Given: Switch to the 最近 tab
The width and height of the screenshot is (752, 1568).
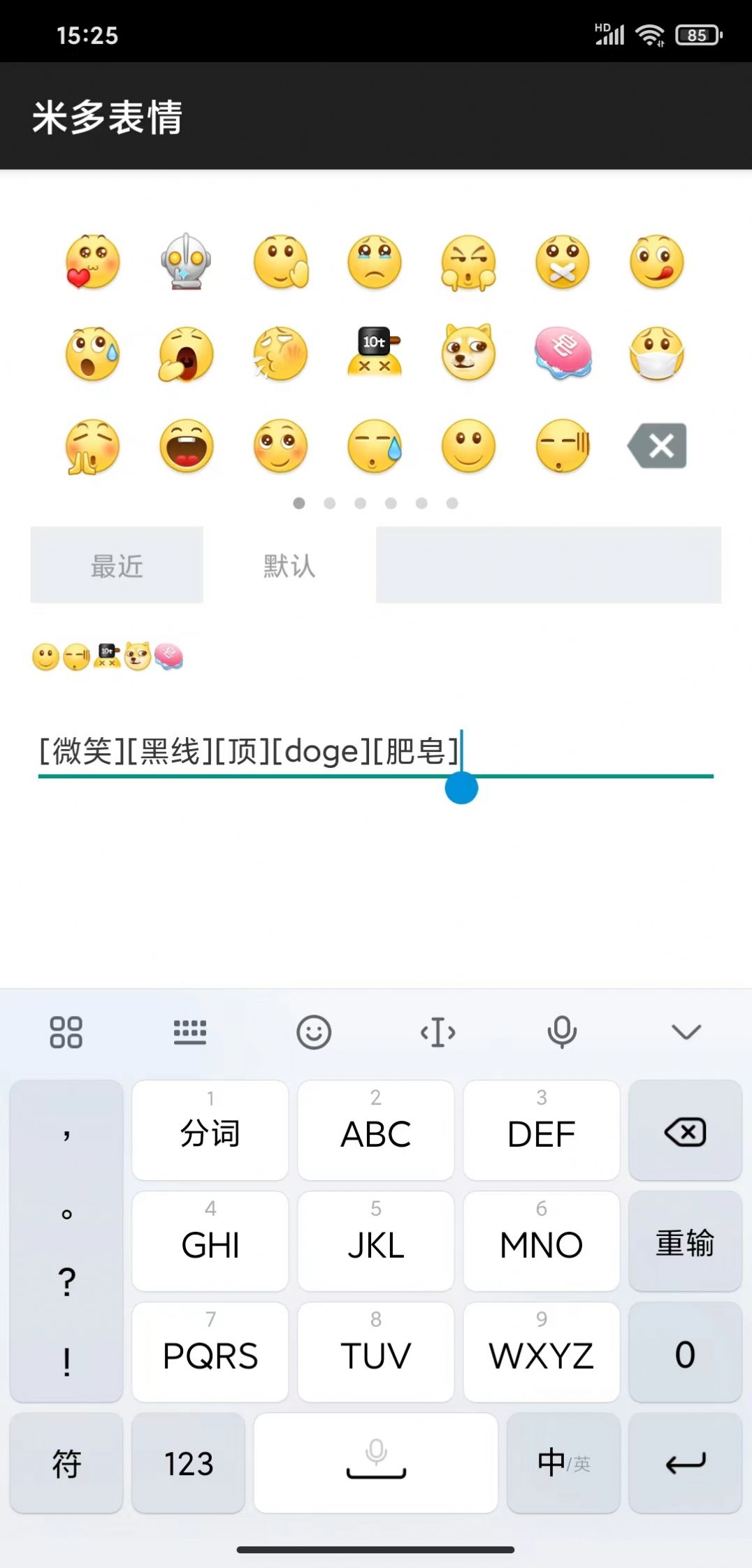Looking at the screenshot, I should (x=116, y=565).
